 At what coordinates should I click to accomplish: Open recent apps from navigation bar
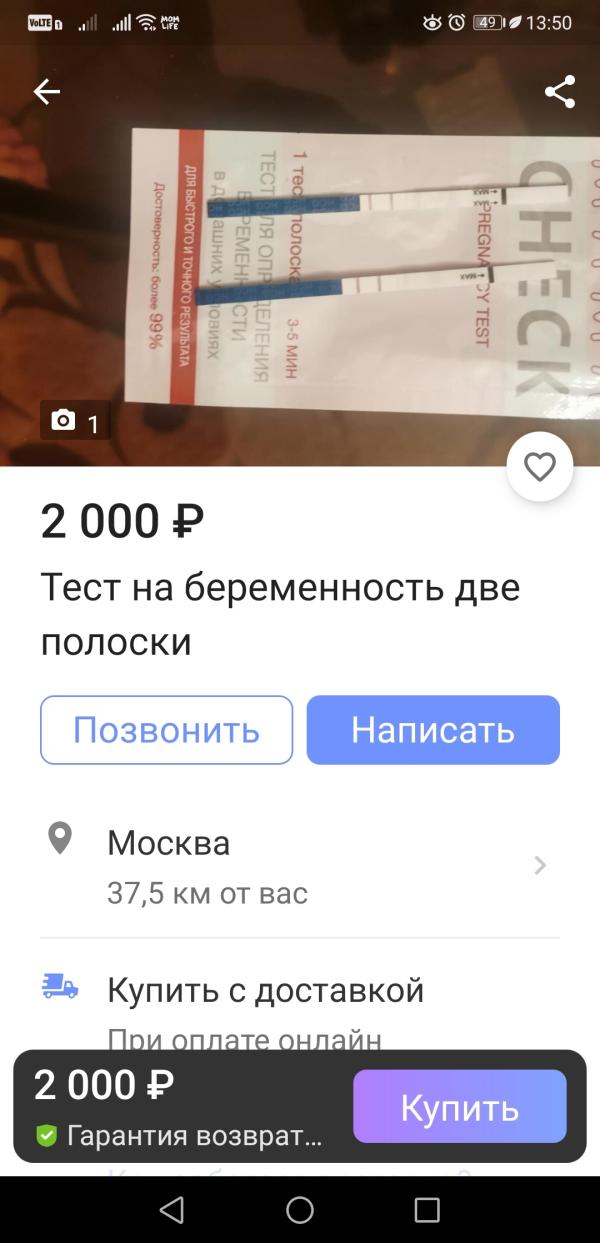[x=427, y=1210]
